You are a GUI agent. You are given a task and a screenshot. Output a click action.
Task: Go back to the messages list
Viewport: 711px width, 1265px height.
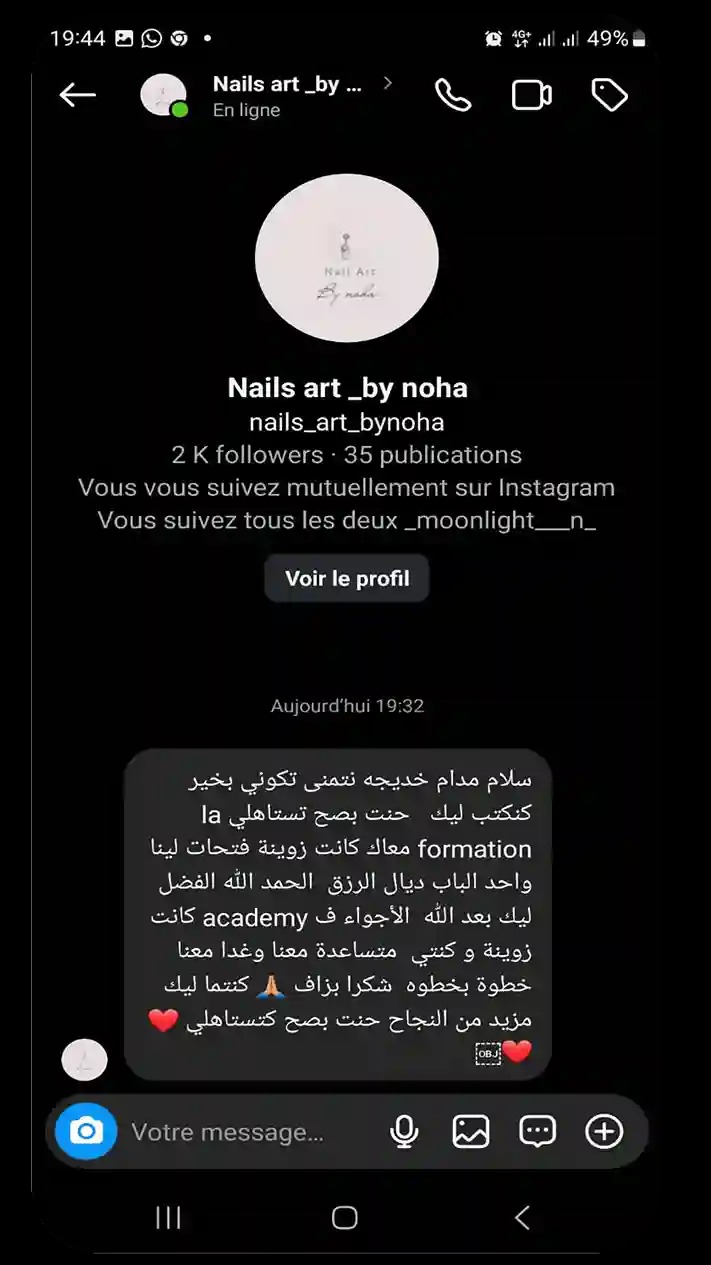click(77, 95)
